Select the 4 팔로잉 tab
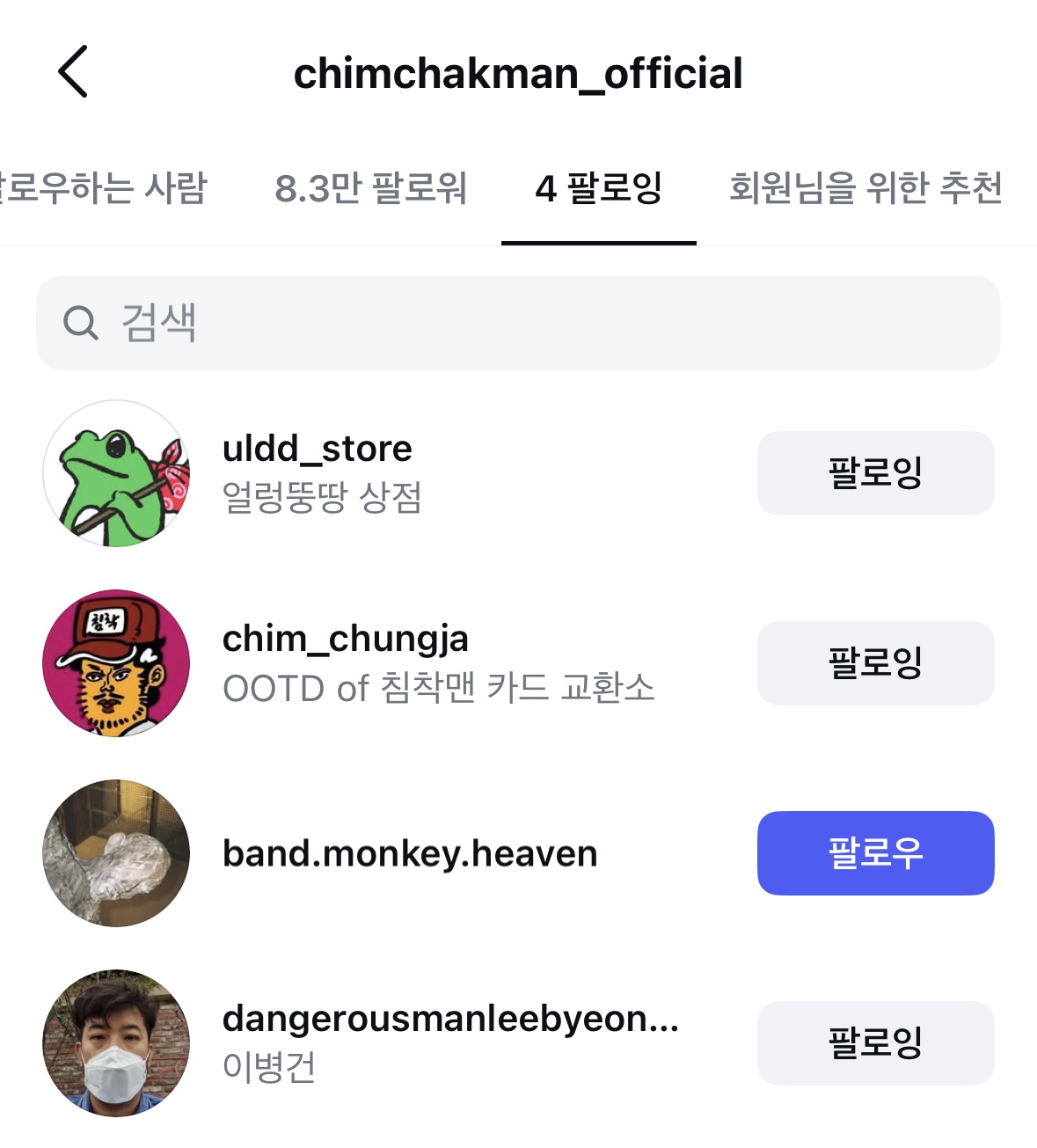Viewport: 1037px width, 1148px height. [598, 188]
